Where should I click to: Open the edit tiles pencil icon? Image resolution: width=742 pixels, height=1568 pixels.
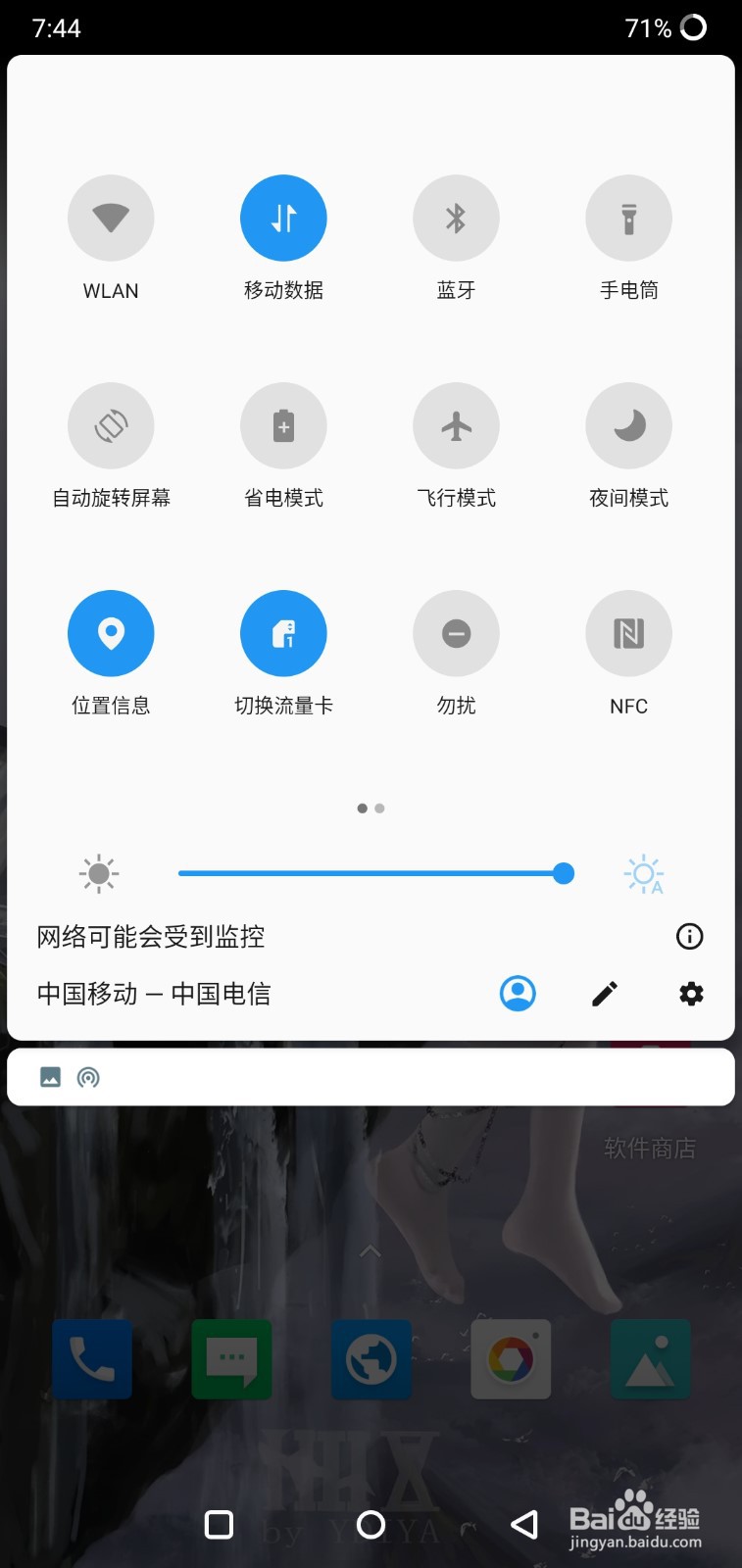604,993
